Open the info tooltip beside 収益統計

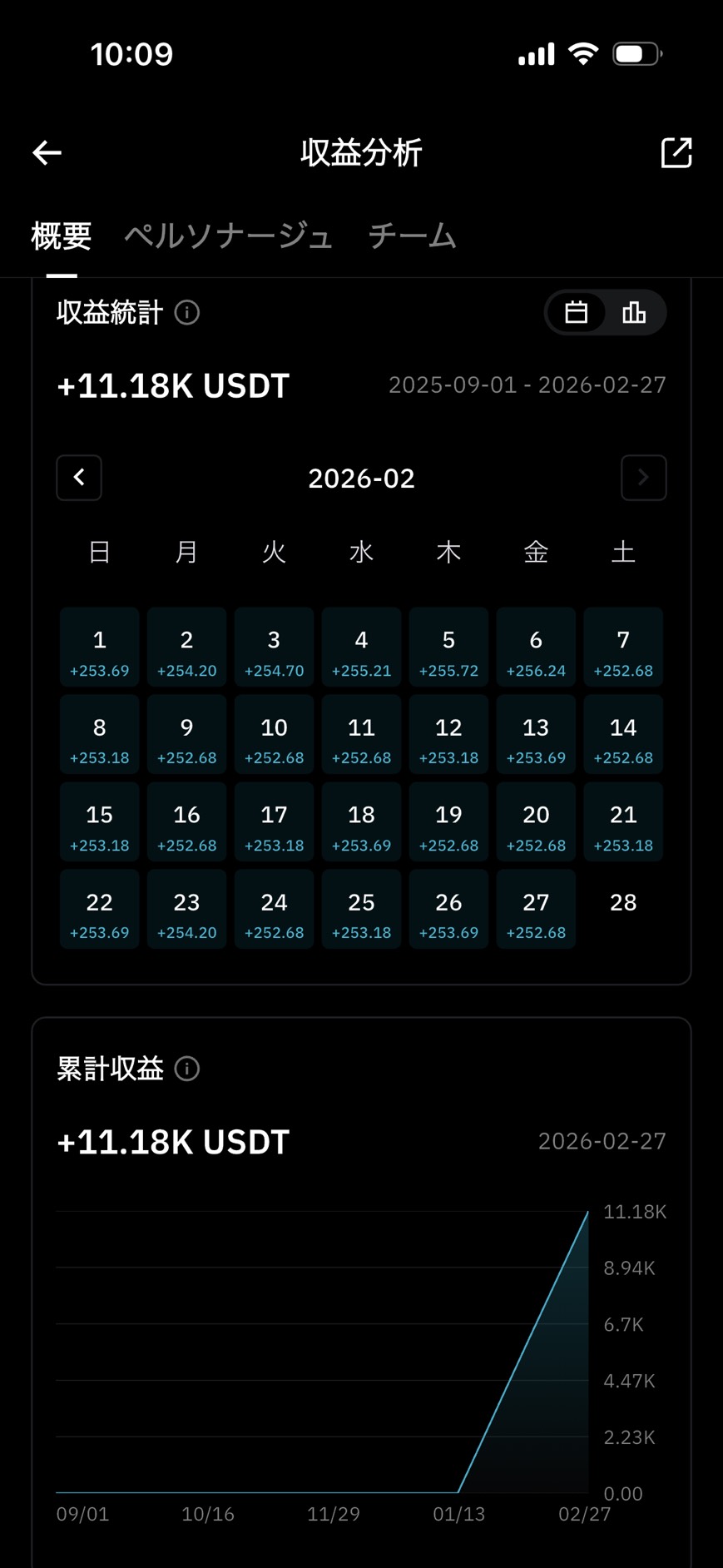tap(188, 314)
